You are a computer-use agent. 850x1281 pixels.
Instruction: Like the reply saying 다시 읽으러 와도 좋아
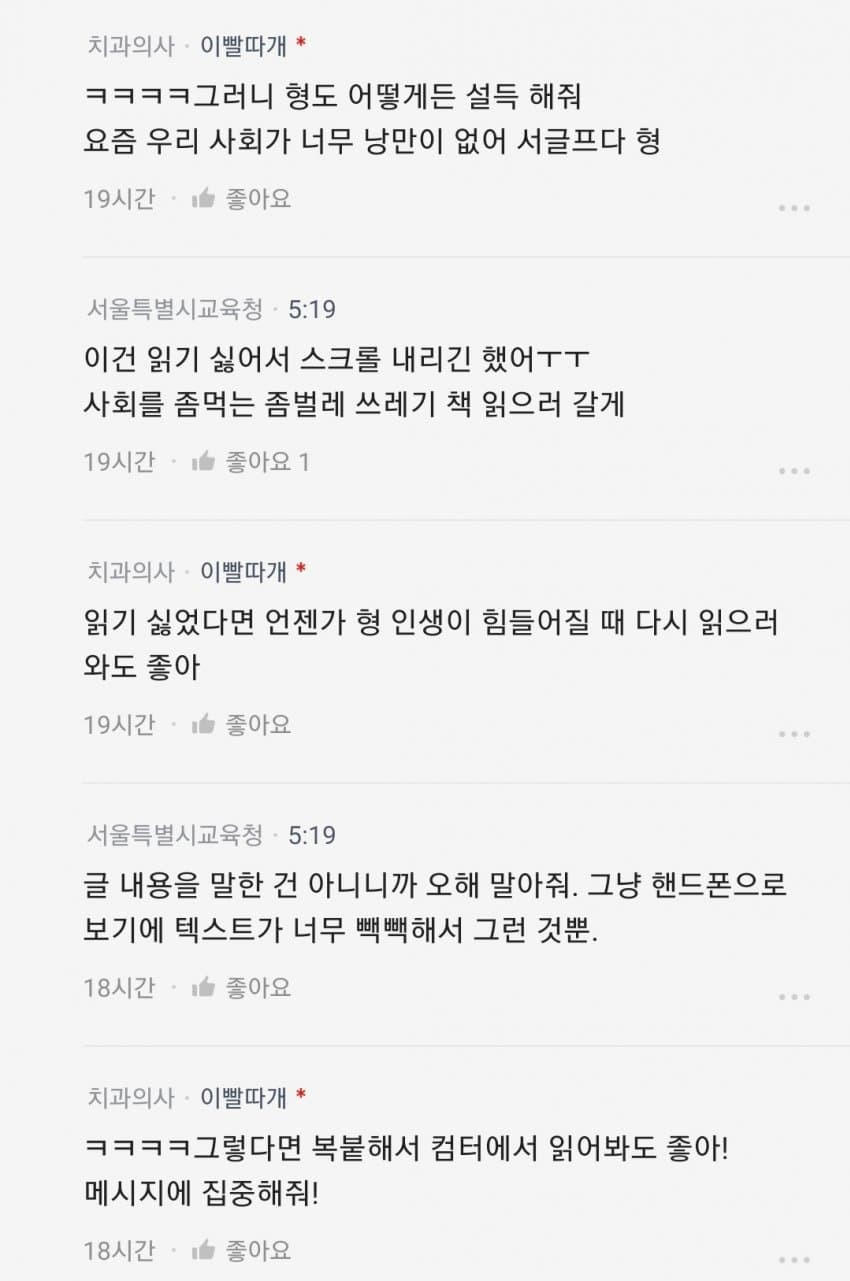241,724
